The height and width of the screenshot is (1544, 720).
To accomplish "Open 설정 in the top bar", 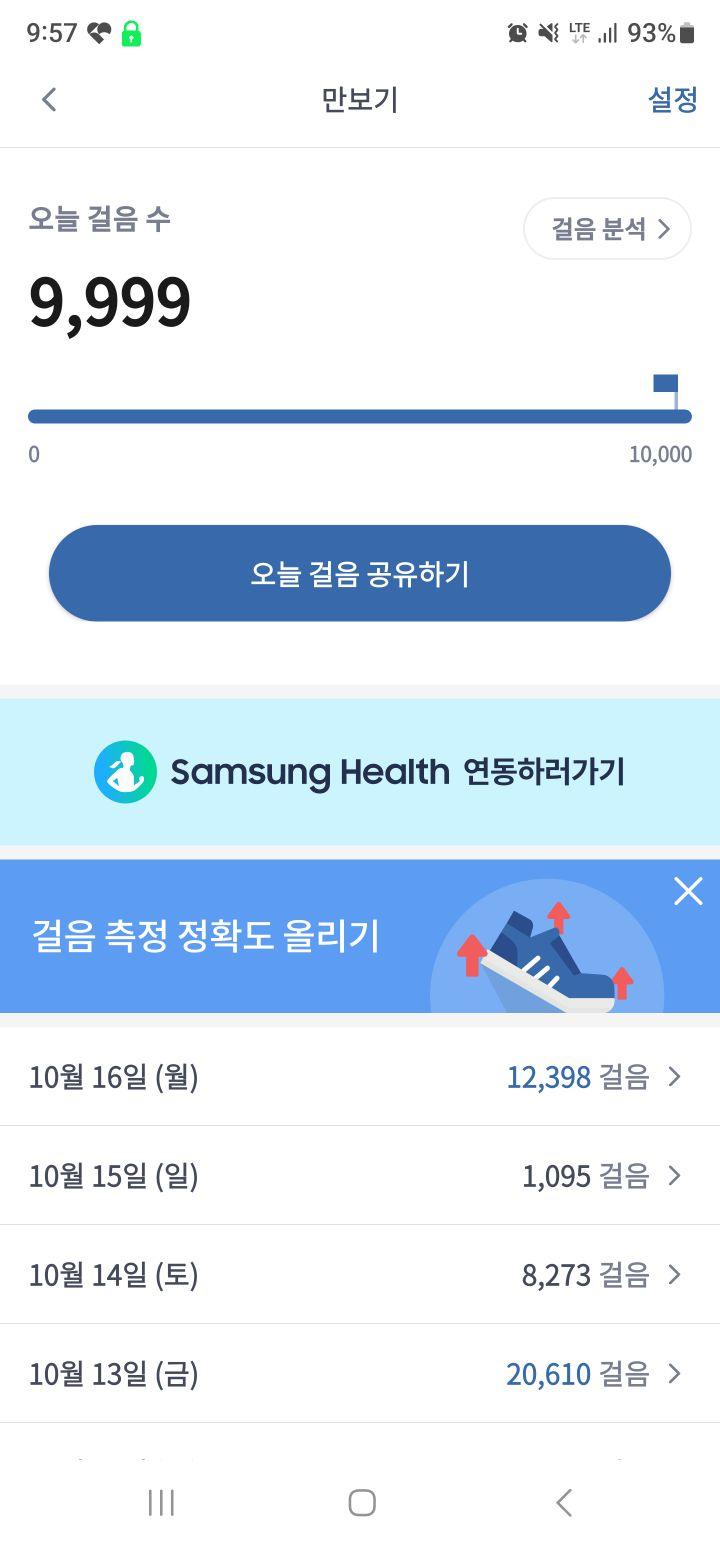I will tap(673, 99).
